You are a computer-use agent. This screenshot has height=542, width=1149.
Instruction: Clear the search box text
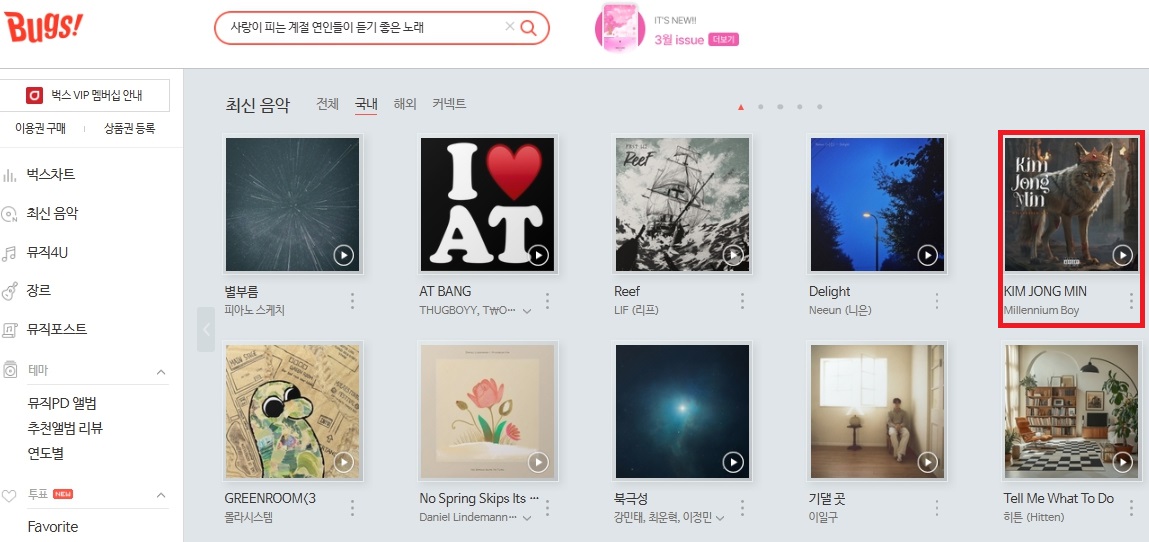(510, 28)
